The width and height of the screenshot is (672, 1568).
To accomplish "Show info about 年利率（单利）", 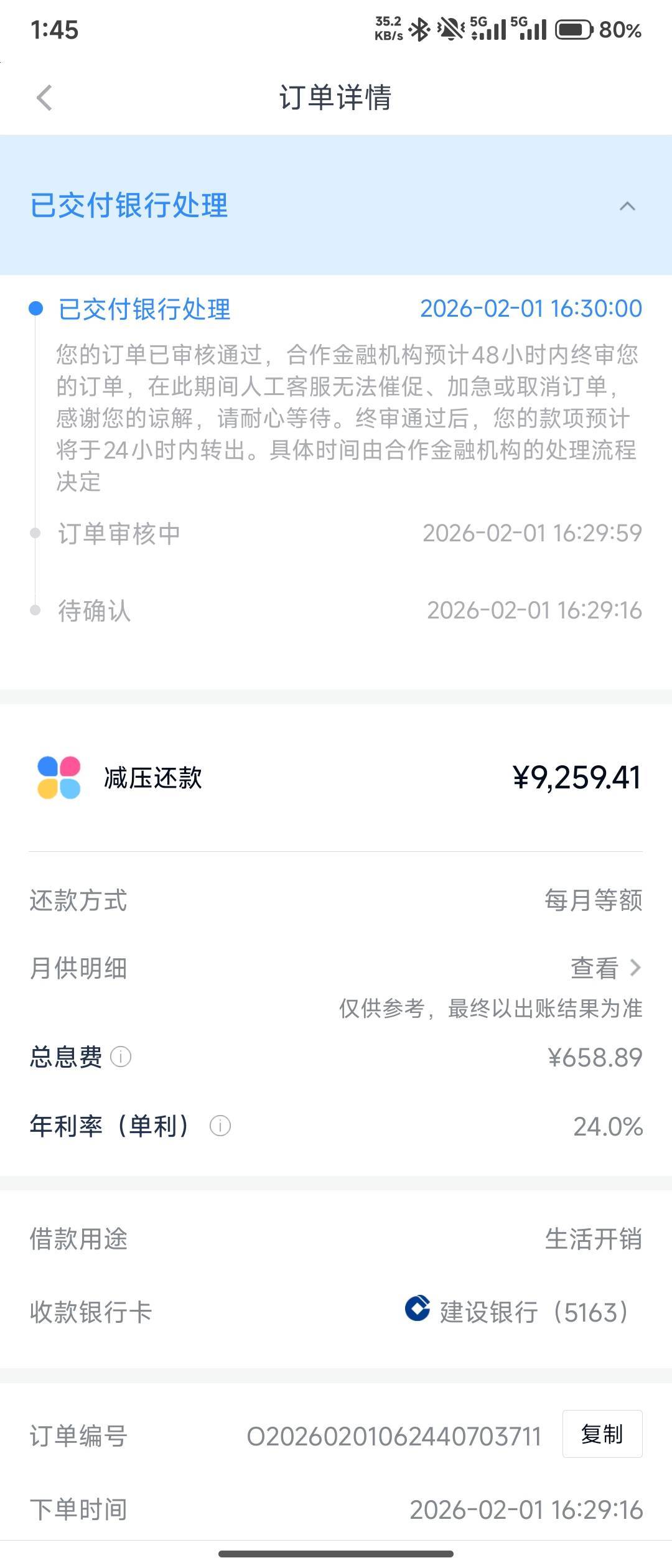I will coord(220,1126).
